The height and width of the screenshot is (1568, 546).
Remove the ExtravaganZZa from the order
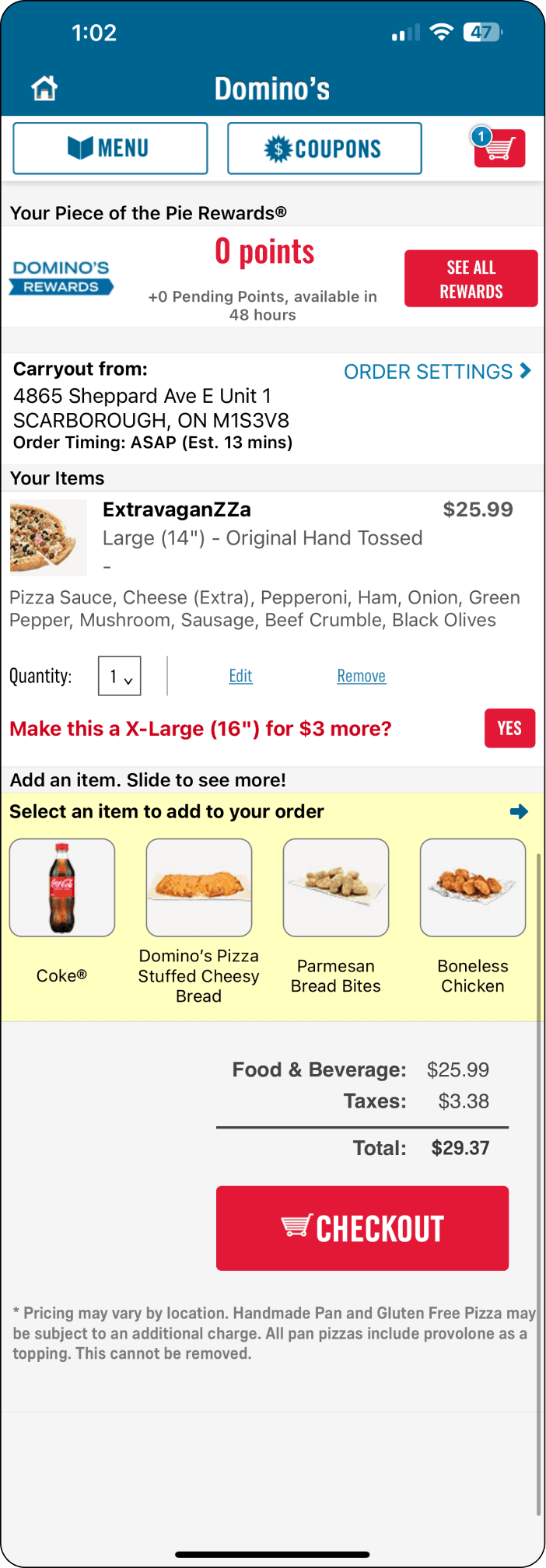click(x=361, y=676)
